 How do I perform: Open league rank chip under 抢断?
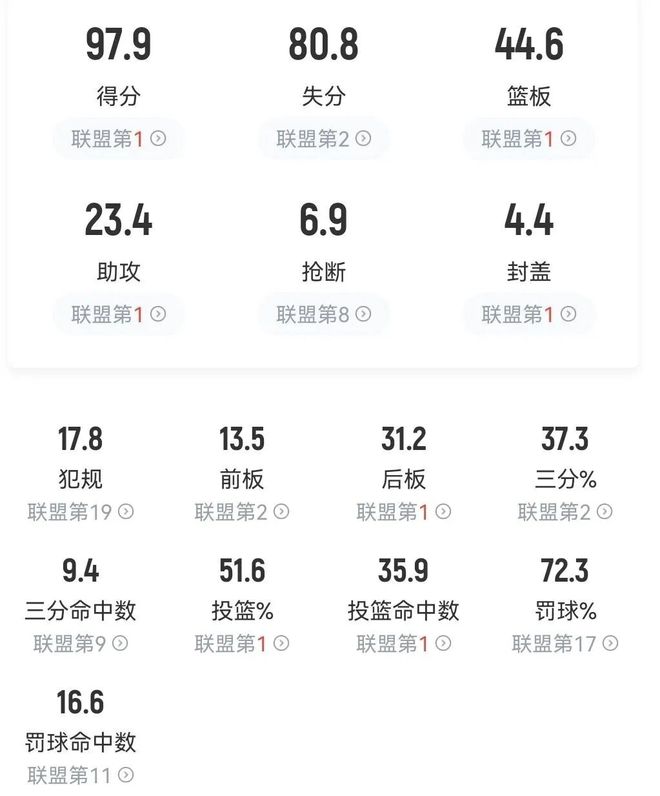324,315
